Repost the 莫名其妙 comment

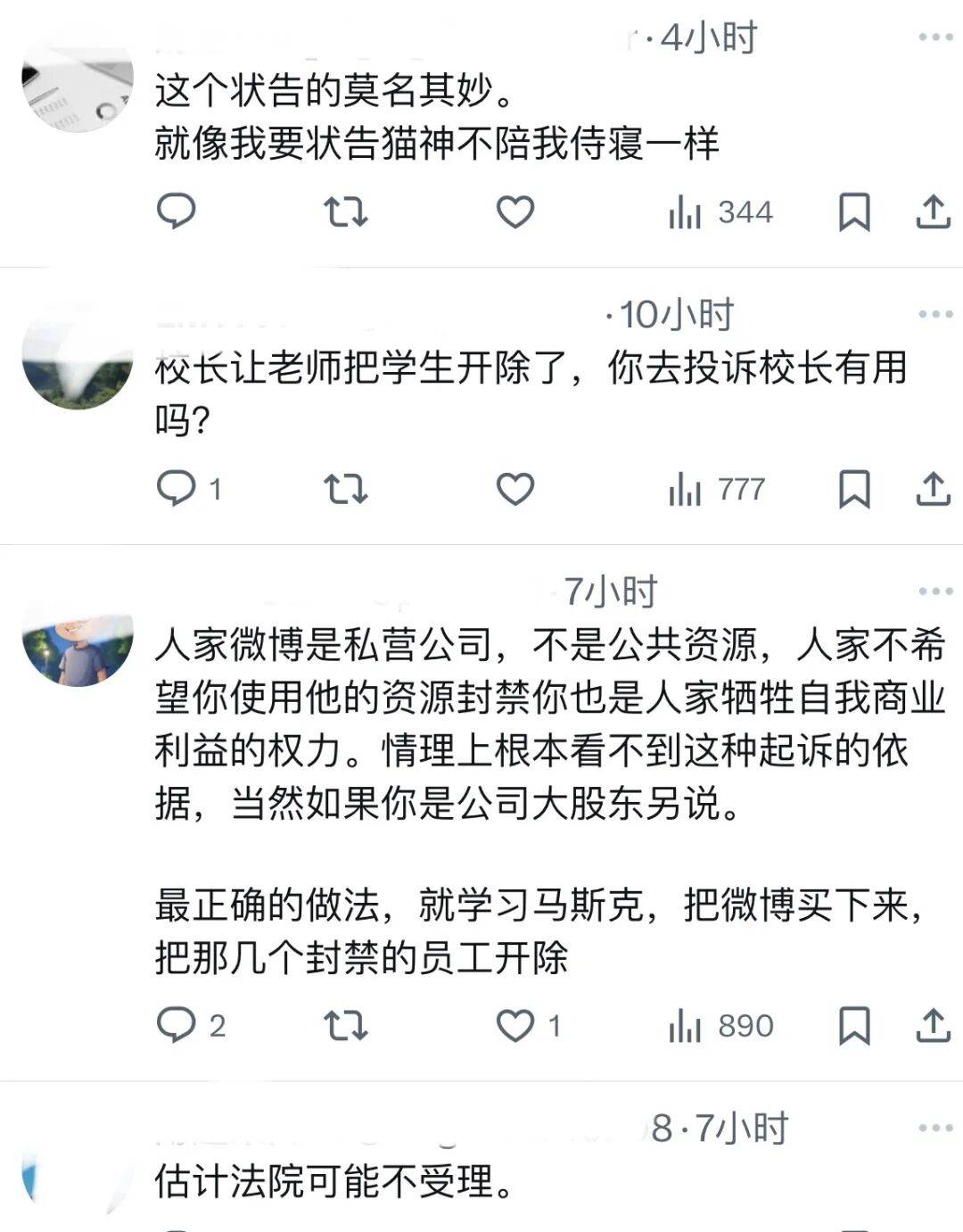point(345,212)
